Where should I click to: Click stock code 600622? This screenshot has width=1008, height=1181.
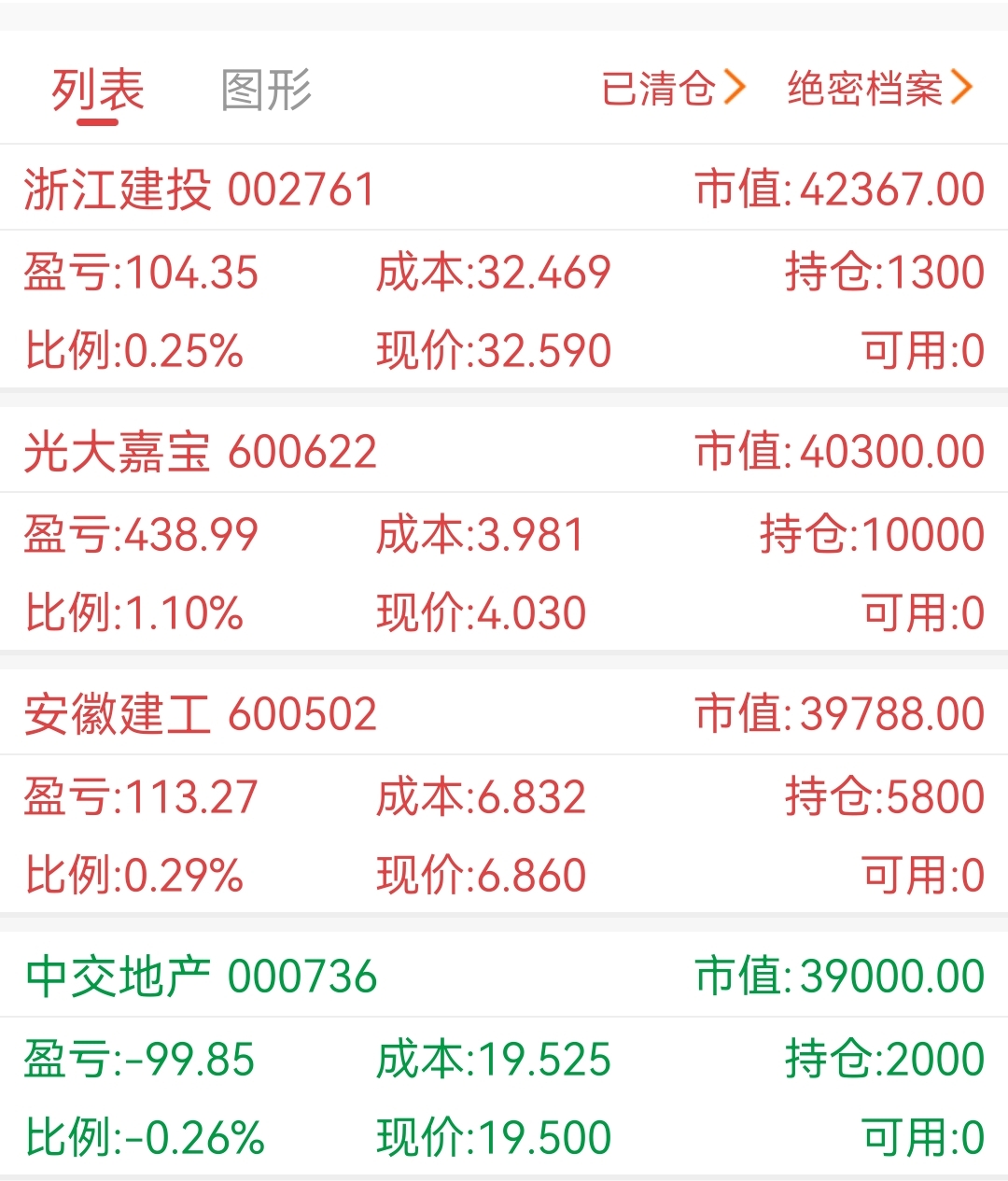click(304, 451)
